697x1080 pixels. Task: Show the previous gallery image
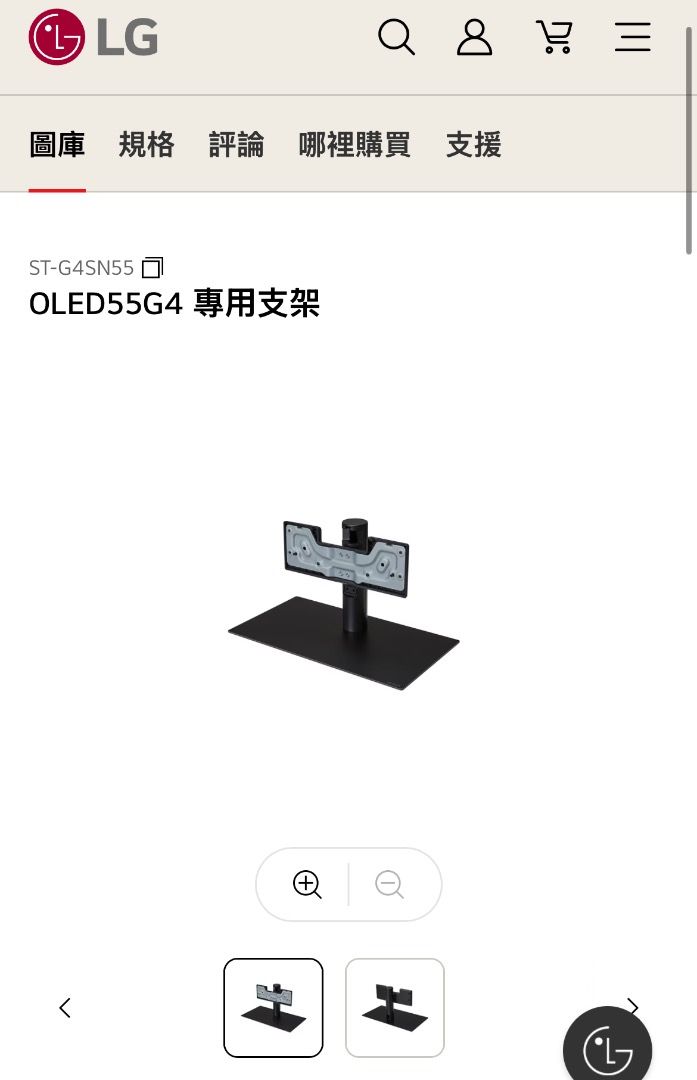click(x=65, y=1008)
